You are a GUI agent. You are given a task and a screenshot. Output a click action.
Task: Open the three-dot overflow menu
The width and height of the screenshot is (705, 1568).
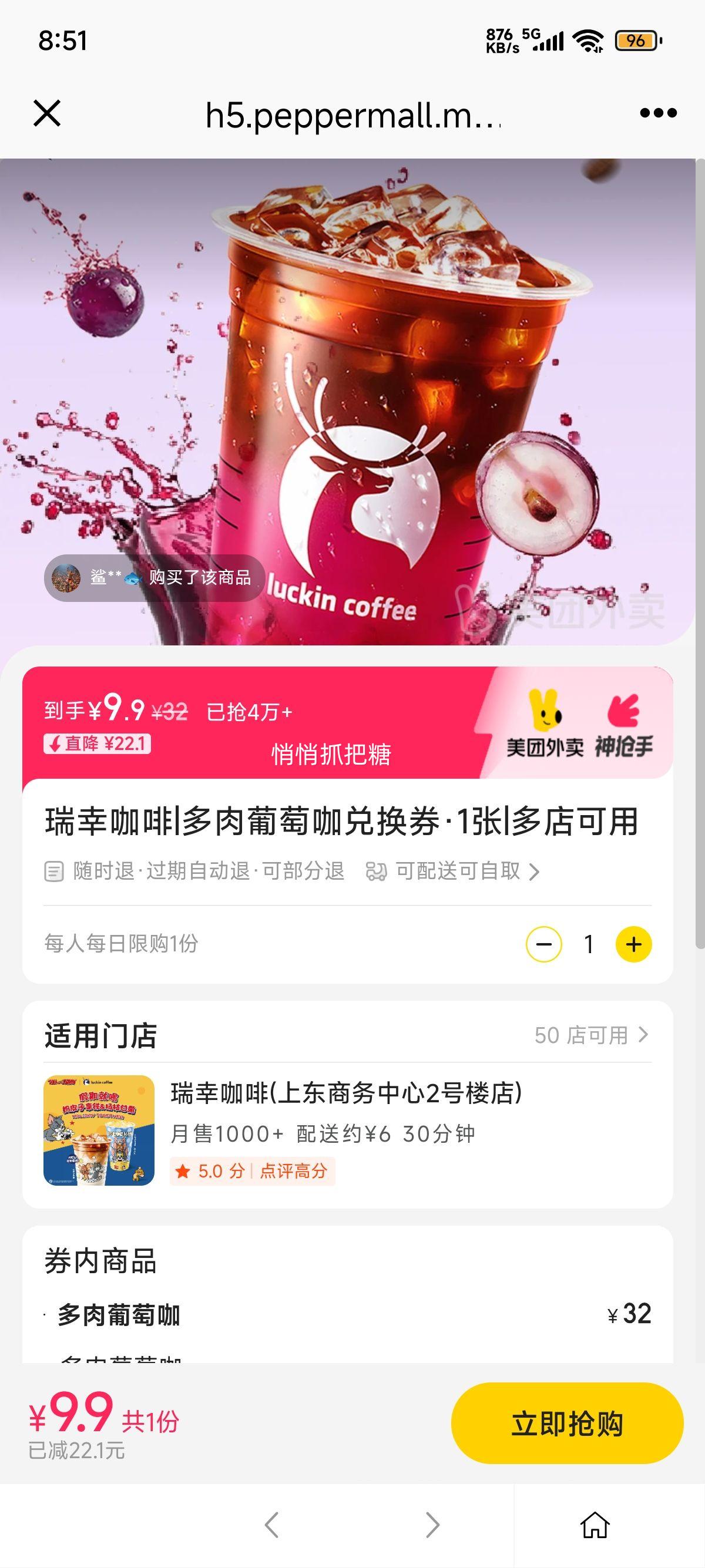tap(658, 113)
